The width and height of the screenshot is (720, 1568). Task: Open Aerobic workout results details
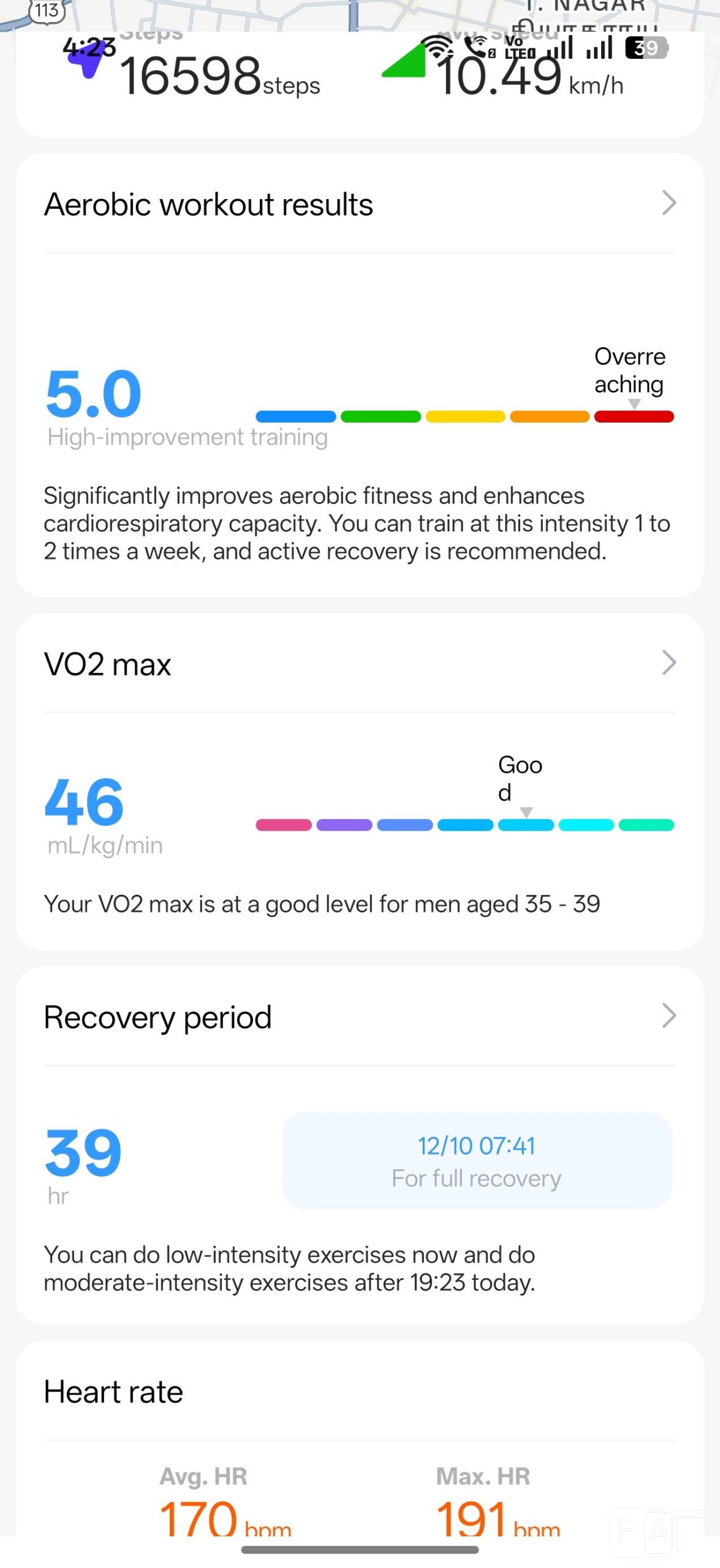669,203
